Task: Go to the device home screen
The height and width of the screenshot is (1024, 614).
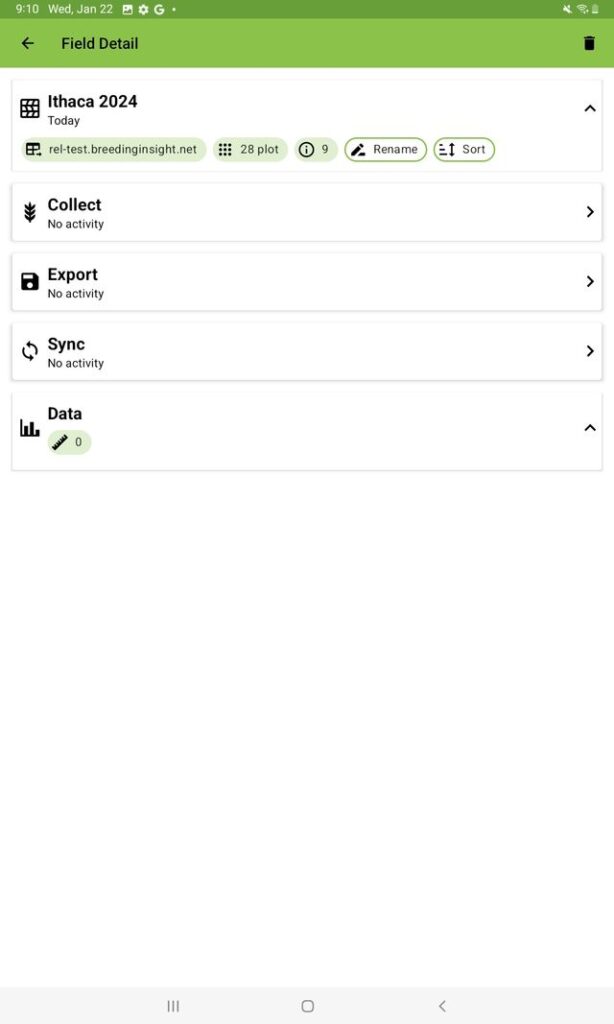Action: coord(307,1006)
